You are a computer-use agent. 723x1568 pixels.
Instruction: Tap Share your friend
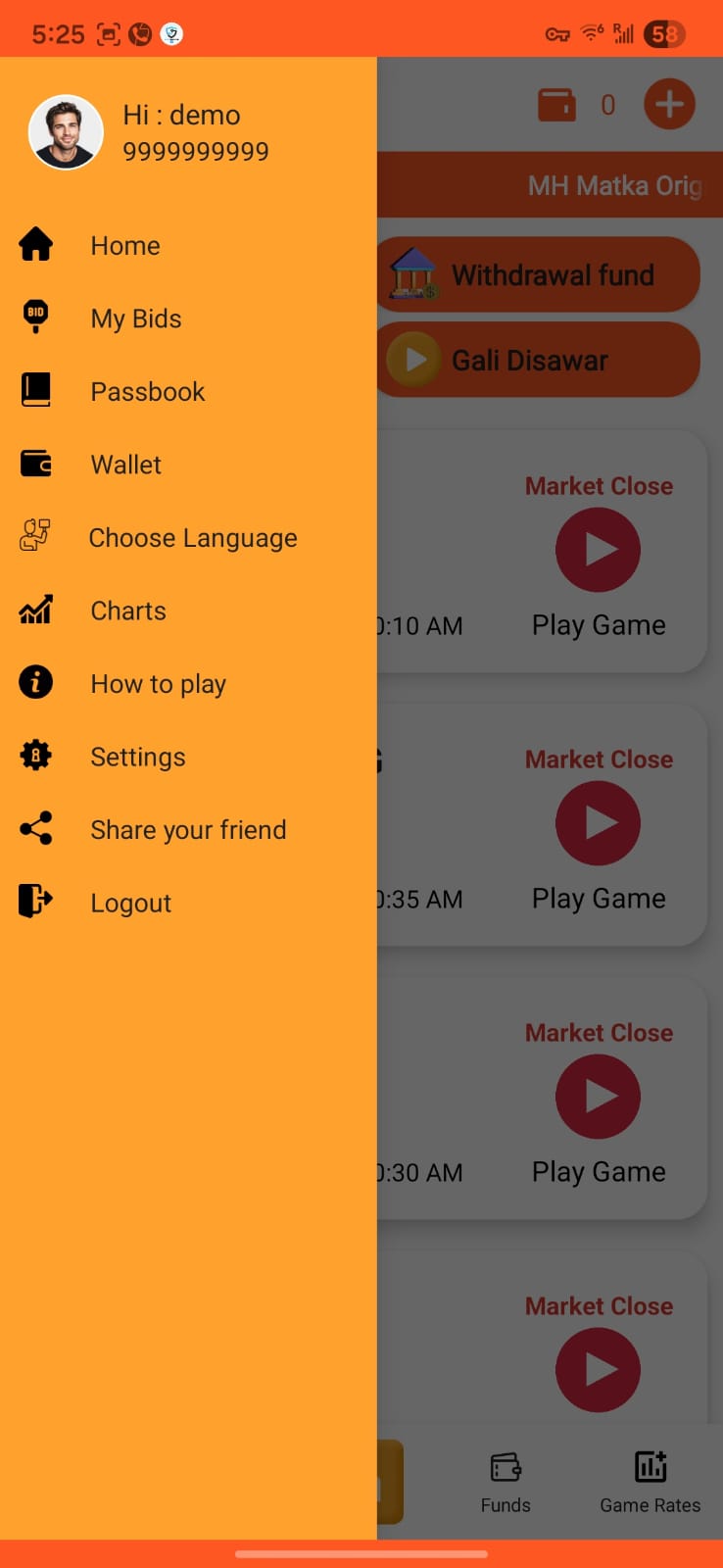pyautogui.click(x=188, y=830)
